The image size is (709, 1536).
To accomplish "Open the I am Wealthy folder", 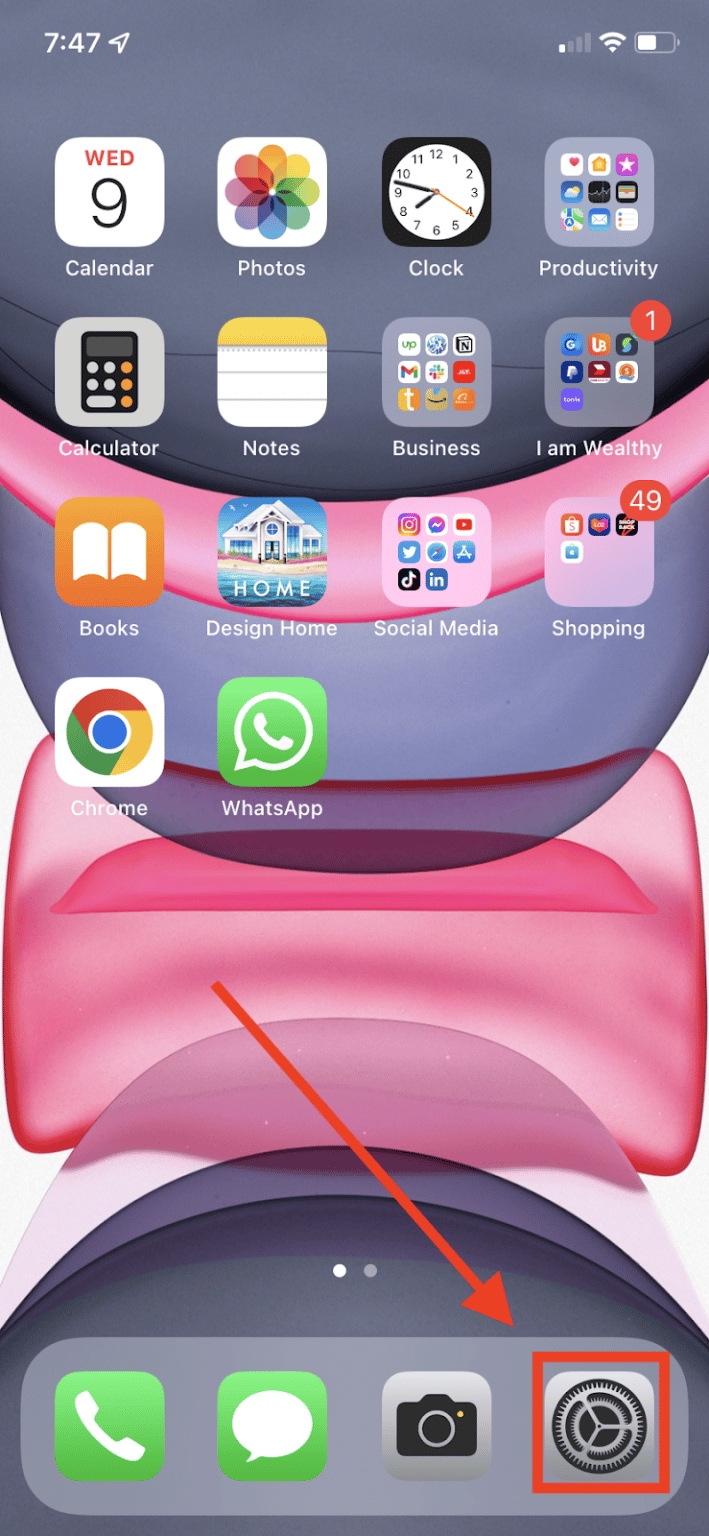I will [599, 372].
